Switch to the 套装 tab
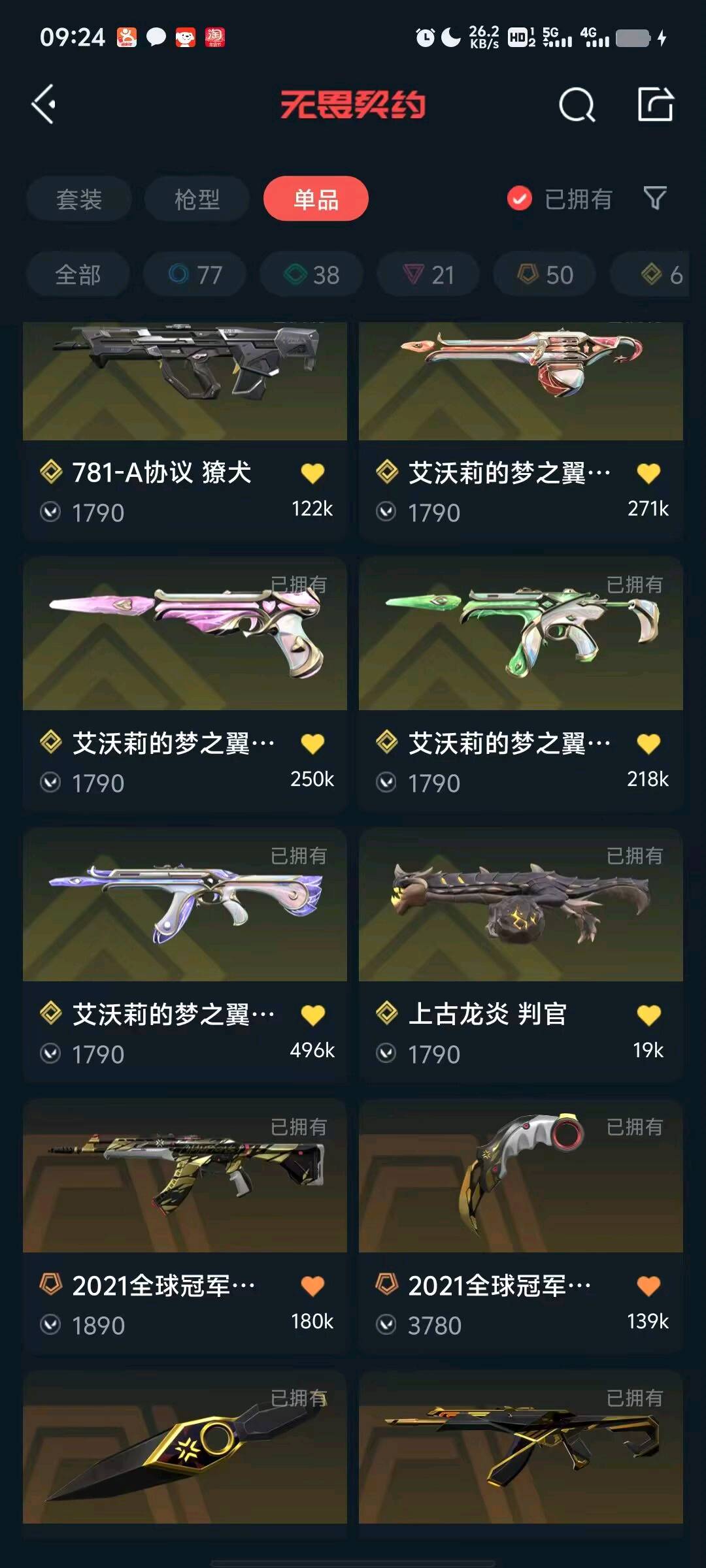Viewport: 706px width, 1568px height. tap(79, 199)
